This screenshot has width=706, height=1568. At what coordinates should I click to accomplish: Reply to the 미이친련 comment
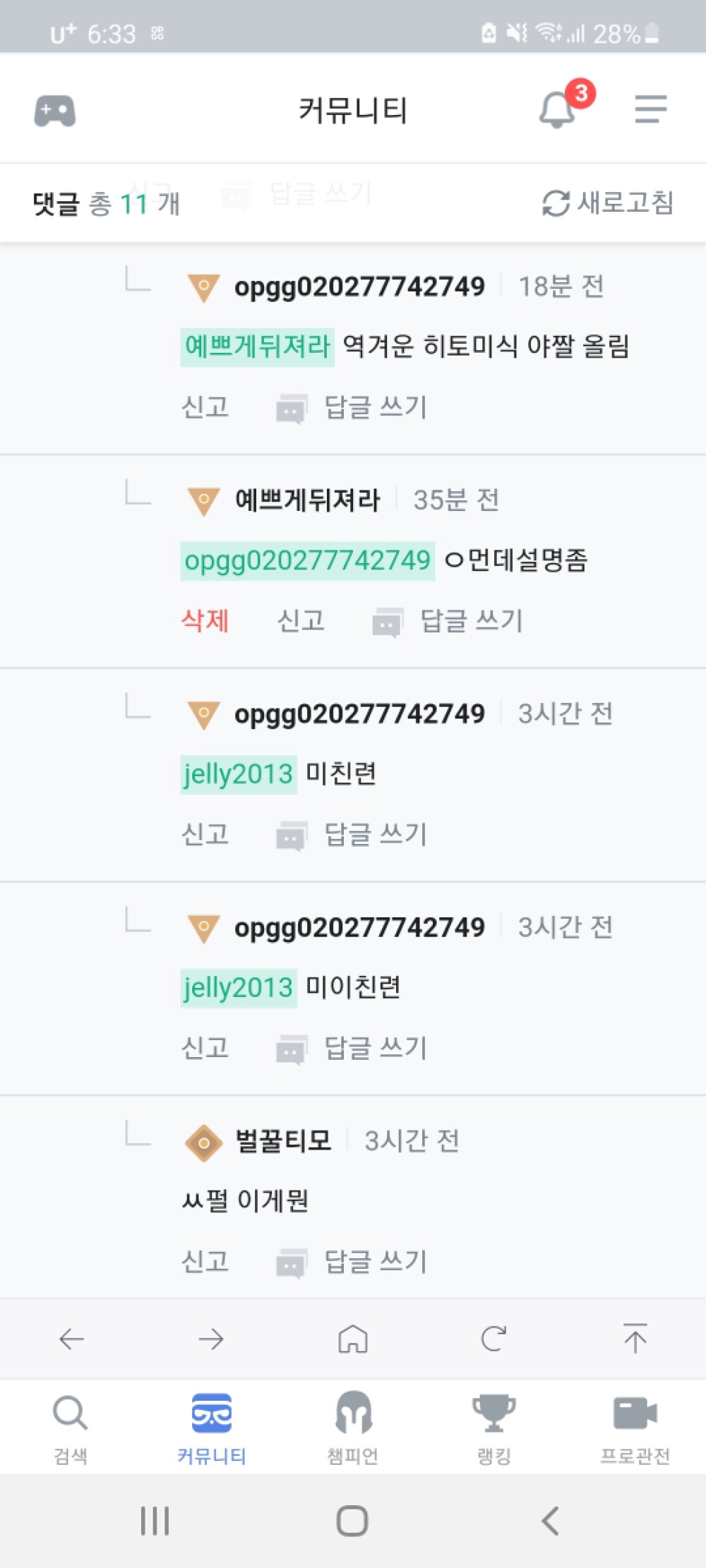[x=352, y=1049]
